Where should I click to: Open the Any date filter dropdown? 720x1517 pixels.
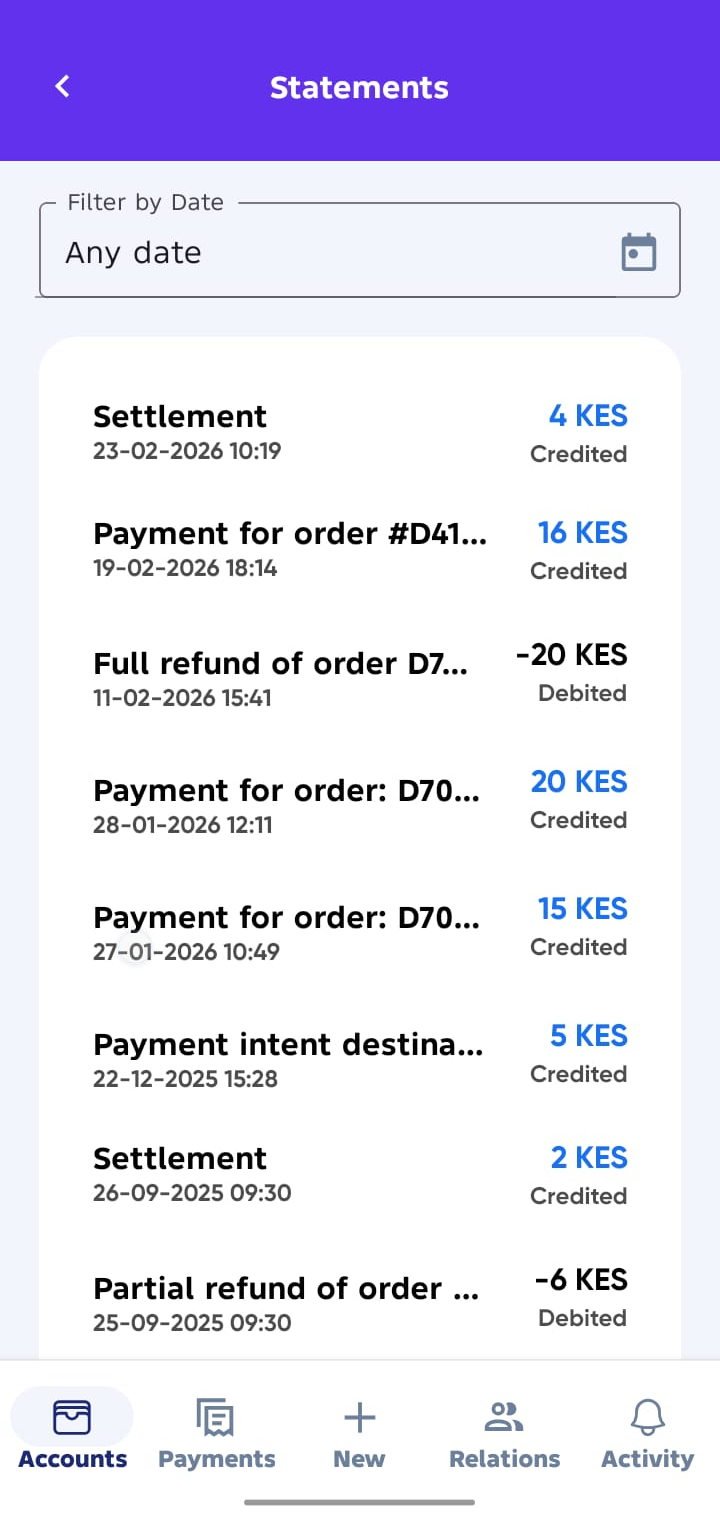click(300, 251)
